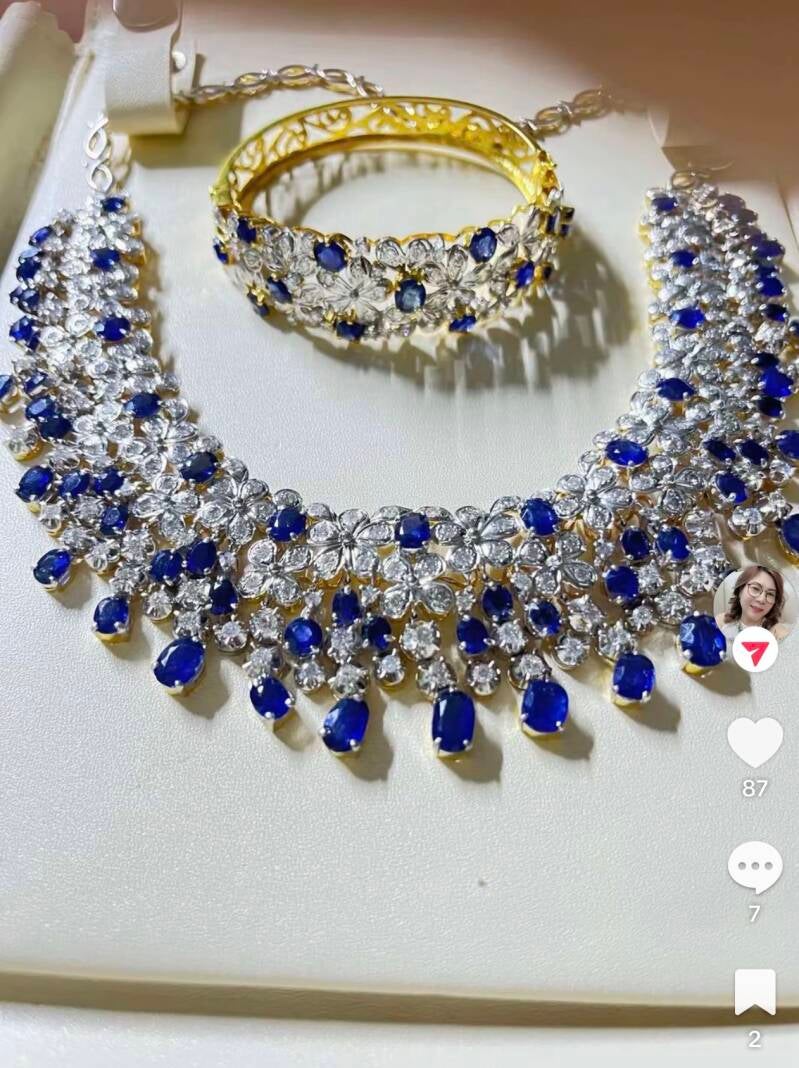Bookmark this video to favorites

tap(755, 992)
